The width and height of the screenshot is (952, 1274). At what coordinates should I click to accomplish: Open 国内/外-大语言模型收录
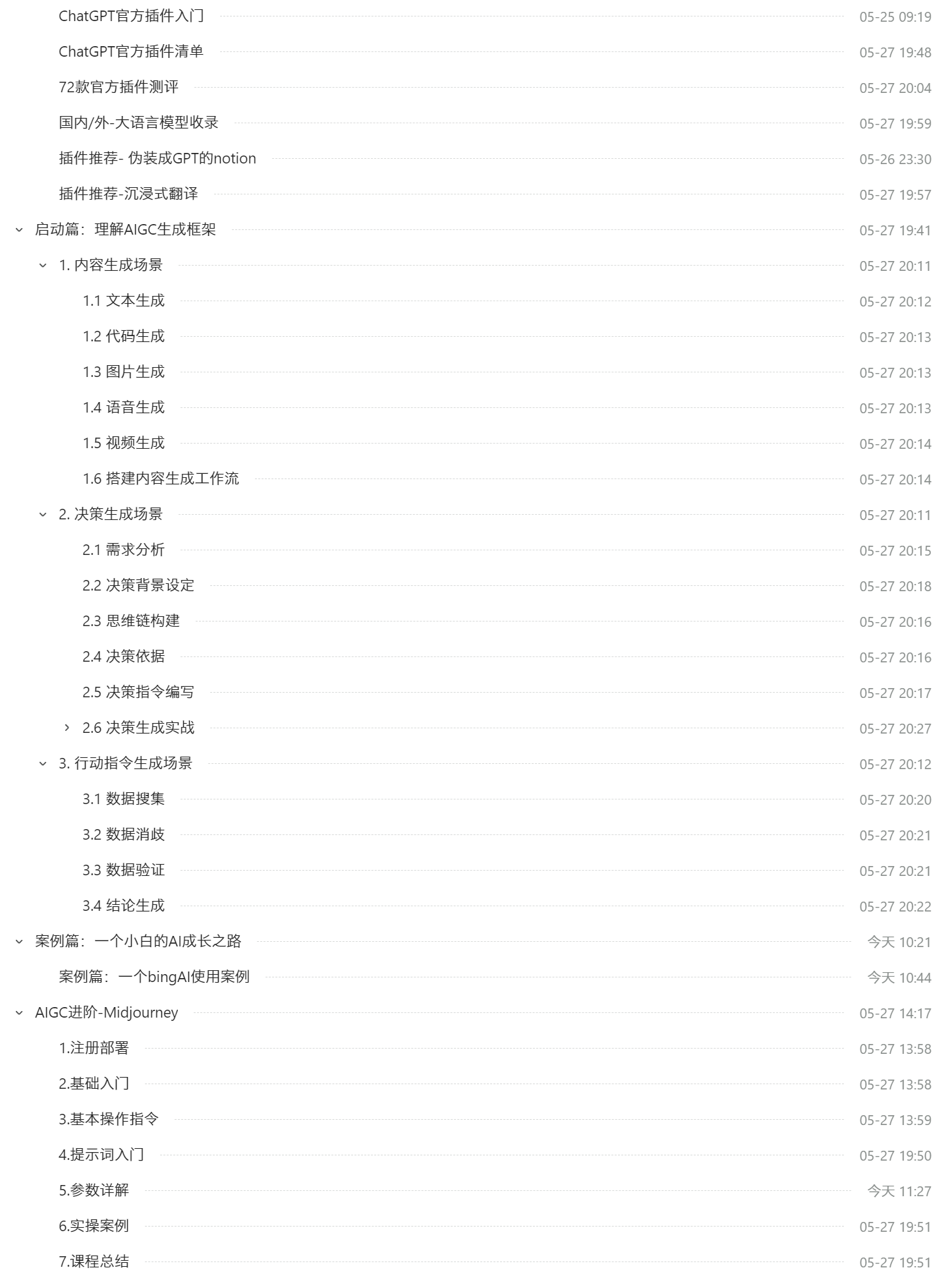(138, 123)
